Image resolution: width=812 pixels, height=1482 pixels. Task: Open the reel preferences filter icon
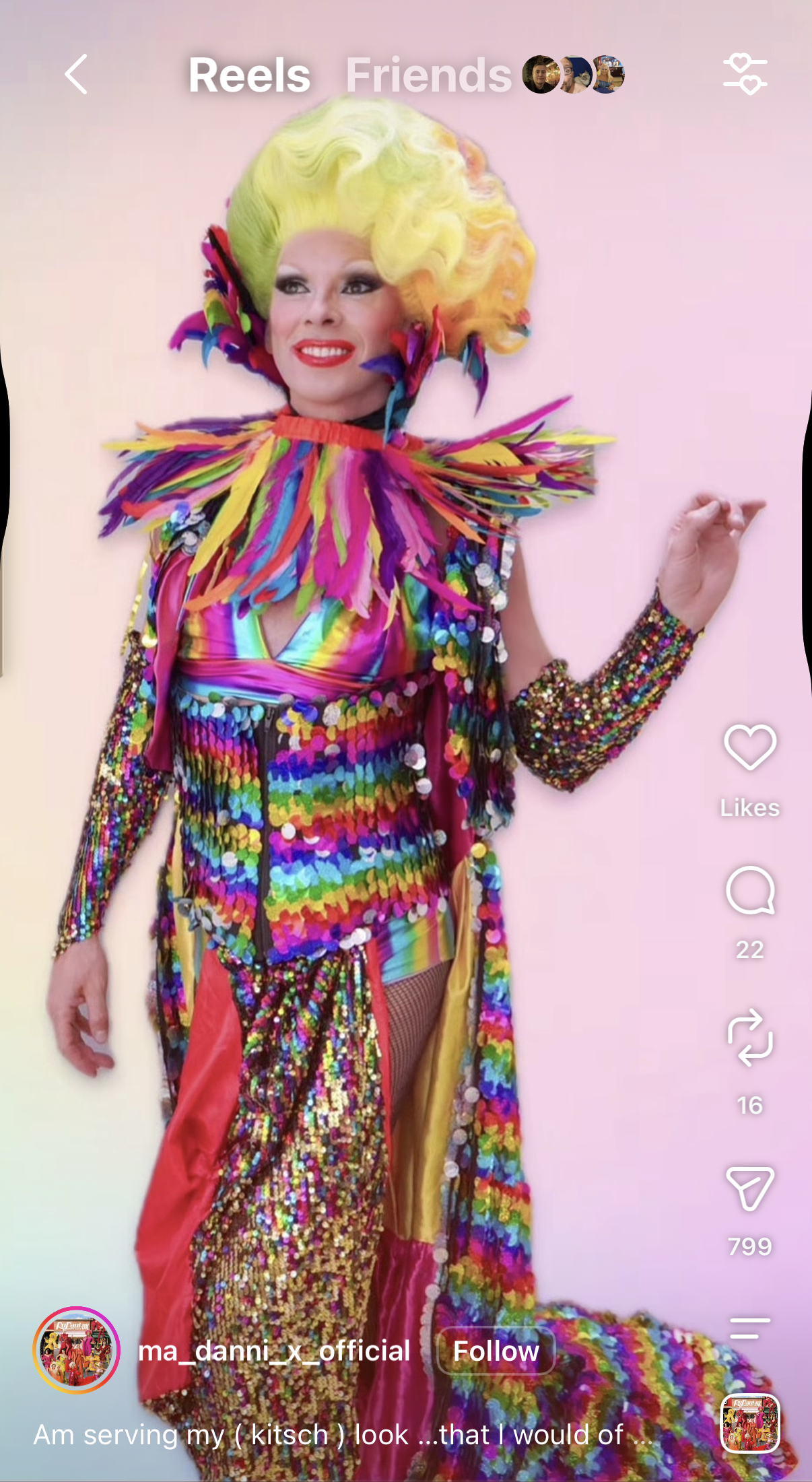(745, 74)
